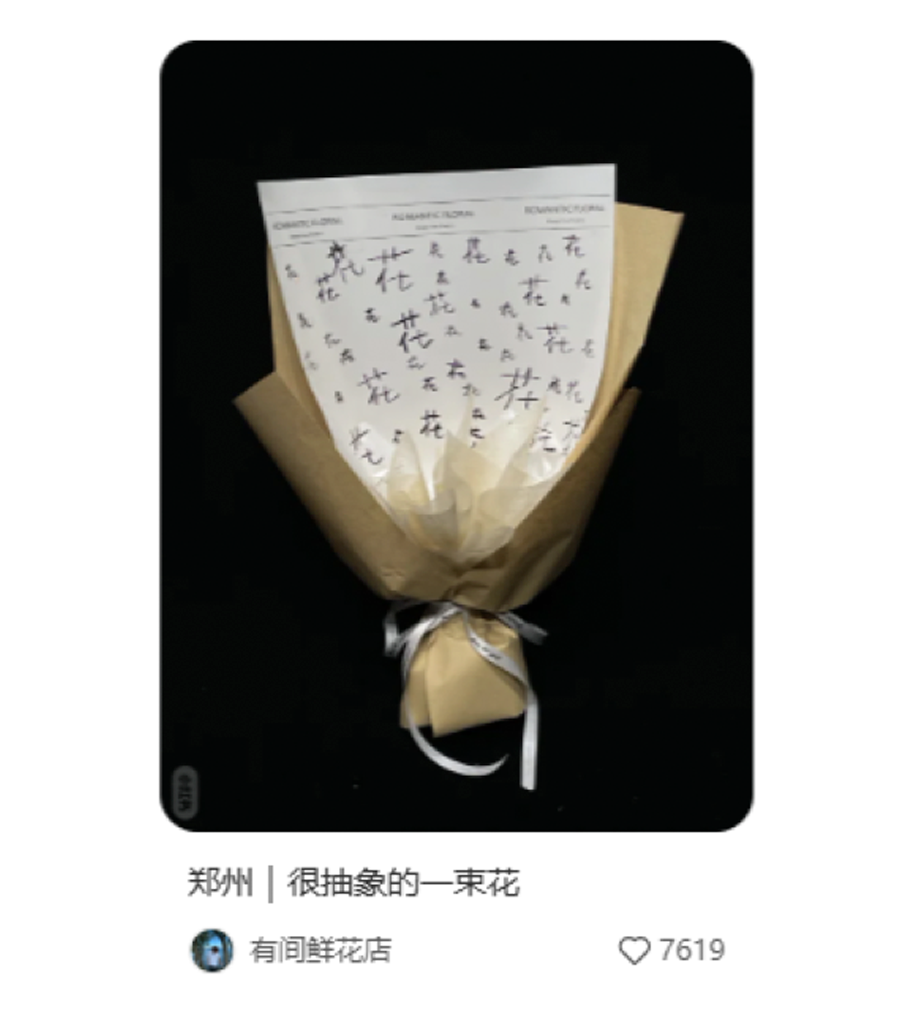This screenshot has width=900, height=1011.
Task: Open 有间鲜花店 profile avatar
Action: [212, 949]
